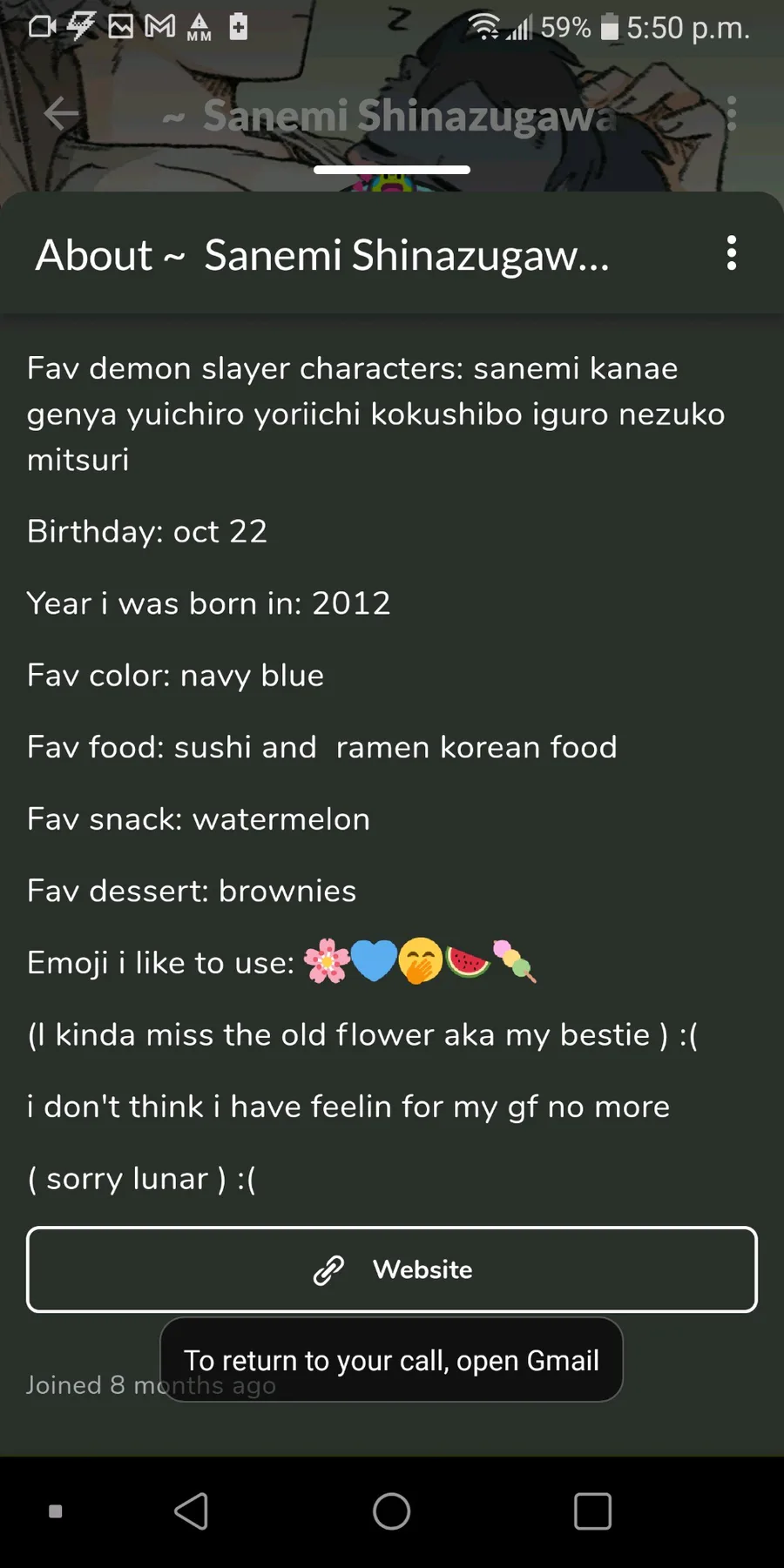
Task: Tap the sheet drag handle bar
Action: [x=392, y=170]
